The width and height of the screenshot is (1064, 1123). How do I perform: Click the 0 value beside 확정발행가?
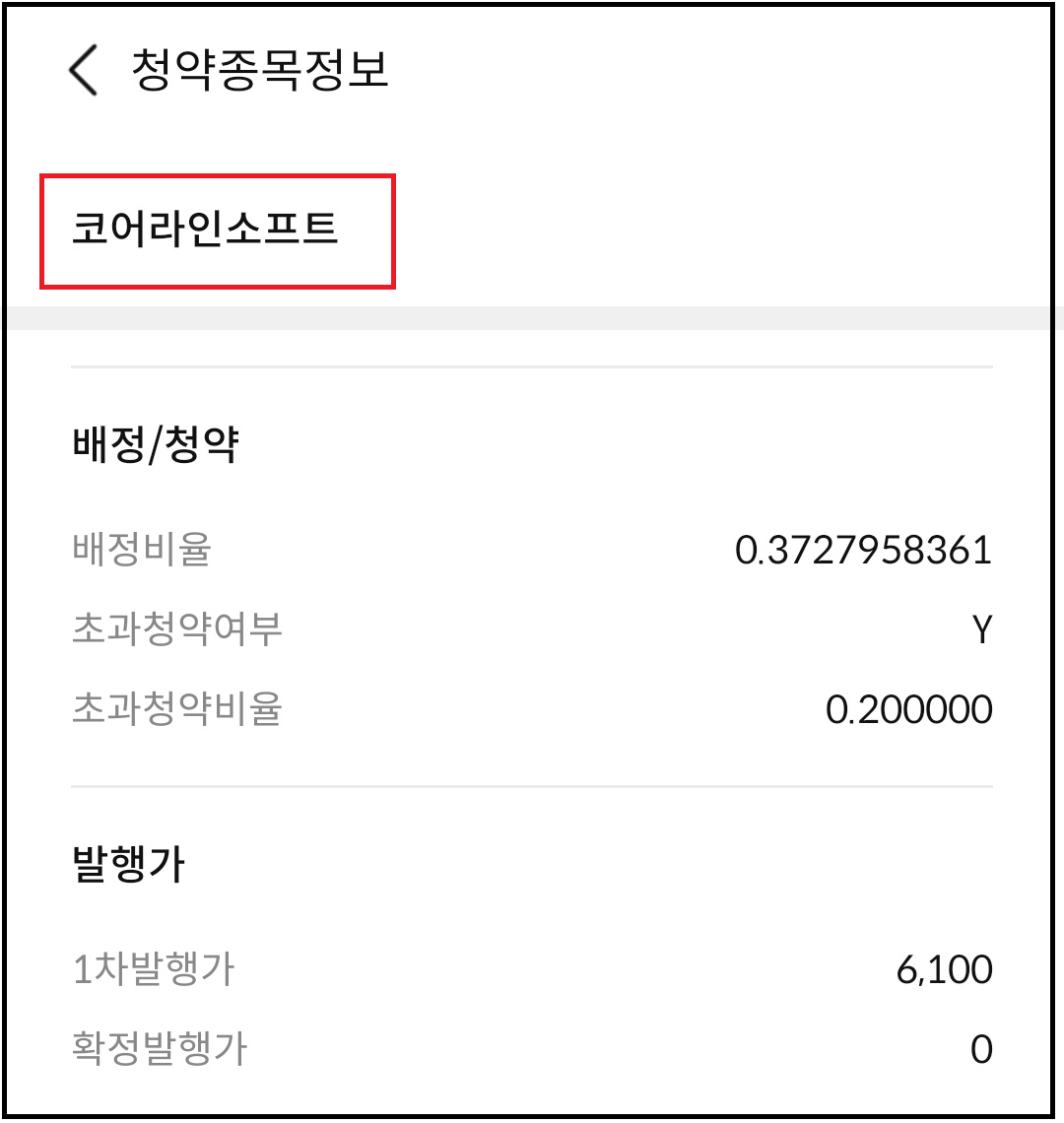pos(981,1051)
